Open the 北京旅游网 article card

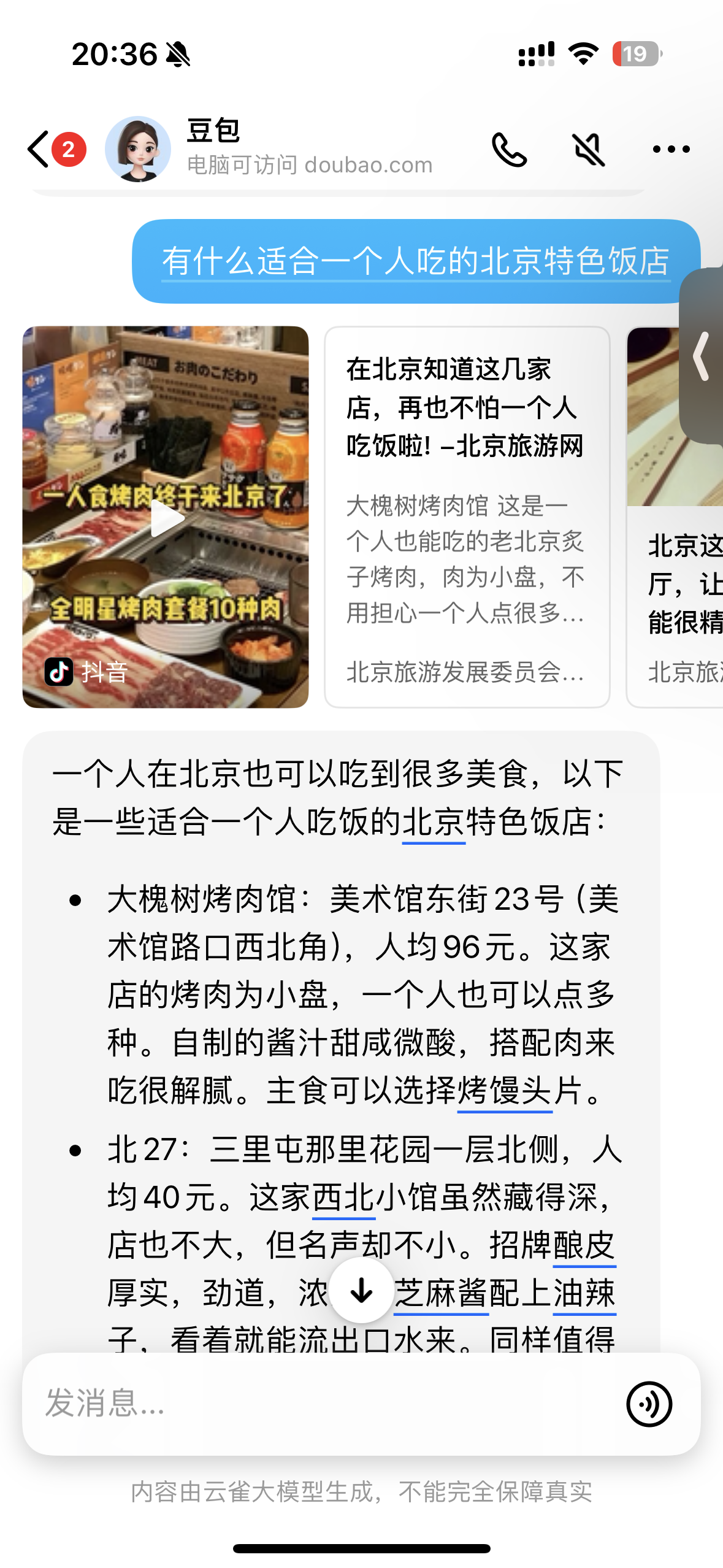467,517
